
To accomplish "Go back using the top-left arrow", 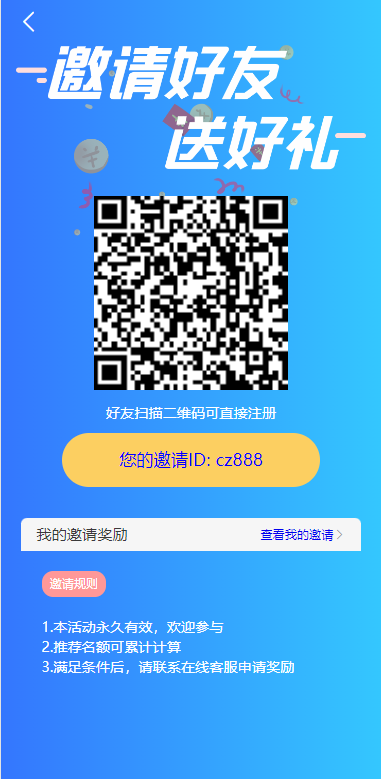I will point(29,22).
